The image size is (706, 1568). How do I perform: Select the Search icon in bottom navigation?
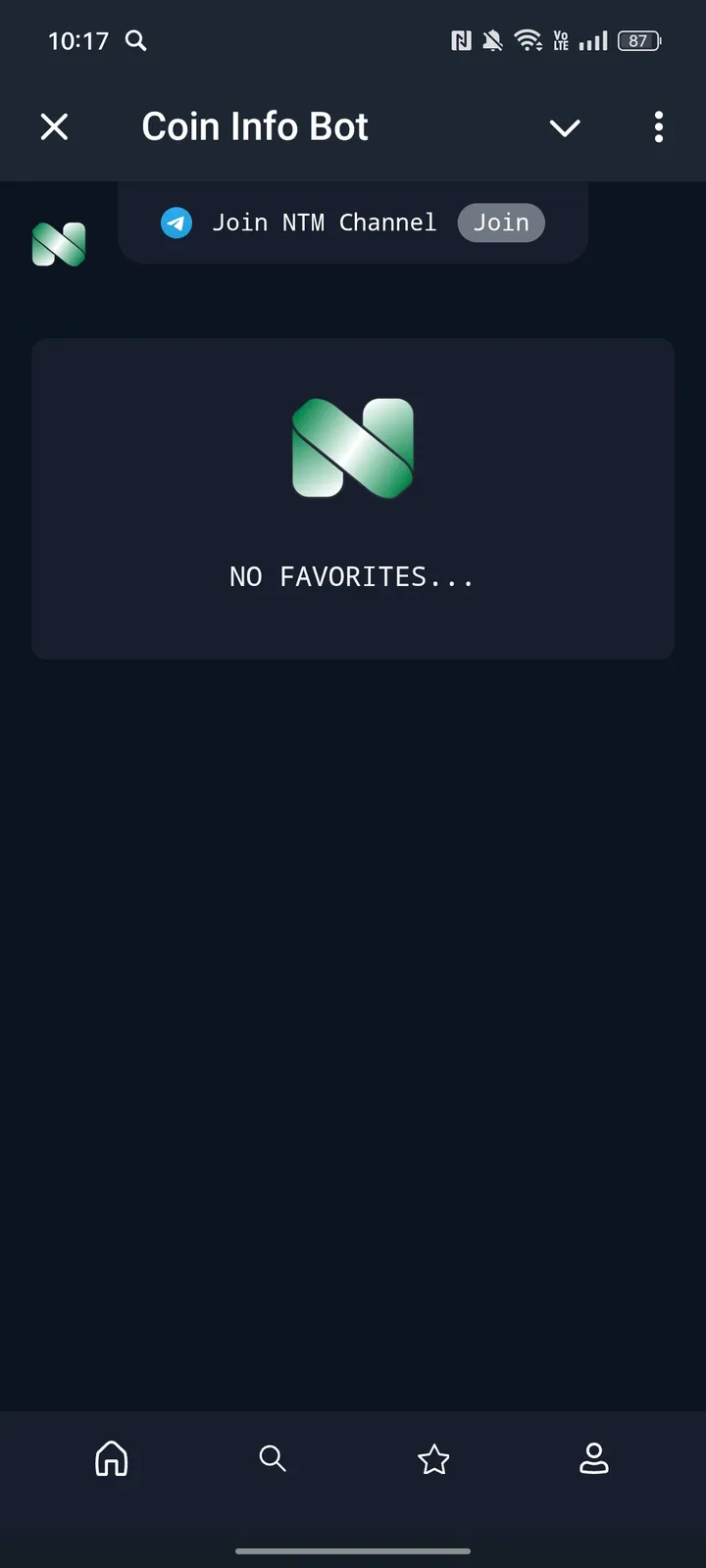click(x=273, y=1458)
